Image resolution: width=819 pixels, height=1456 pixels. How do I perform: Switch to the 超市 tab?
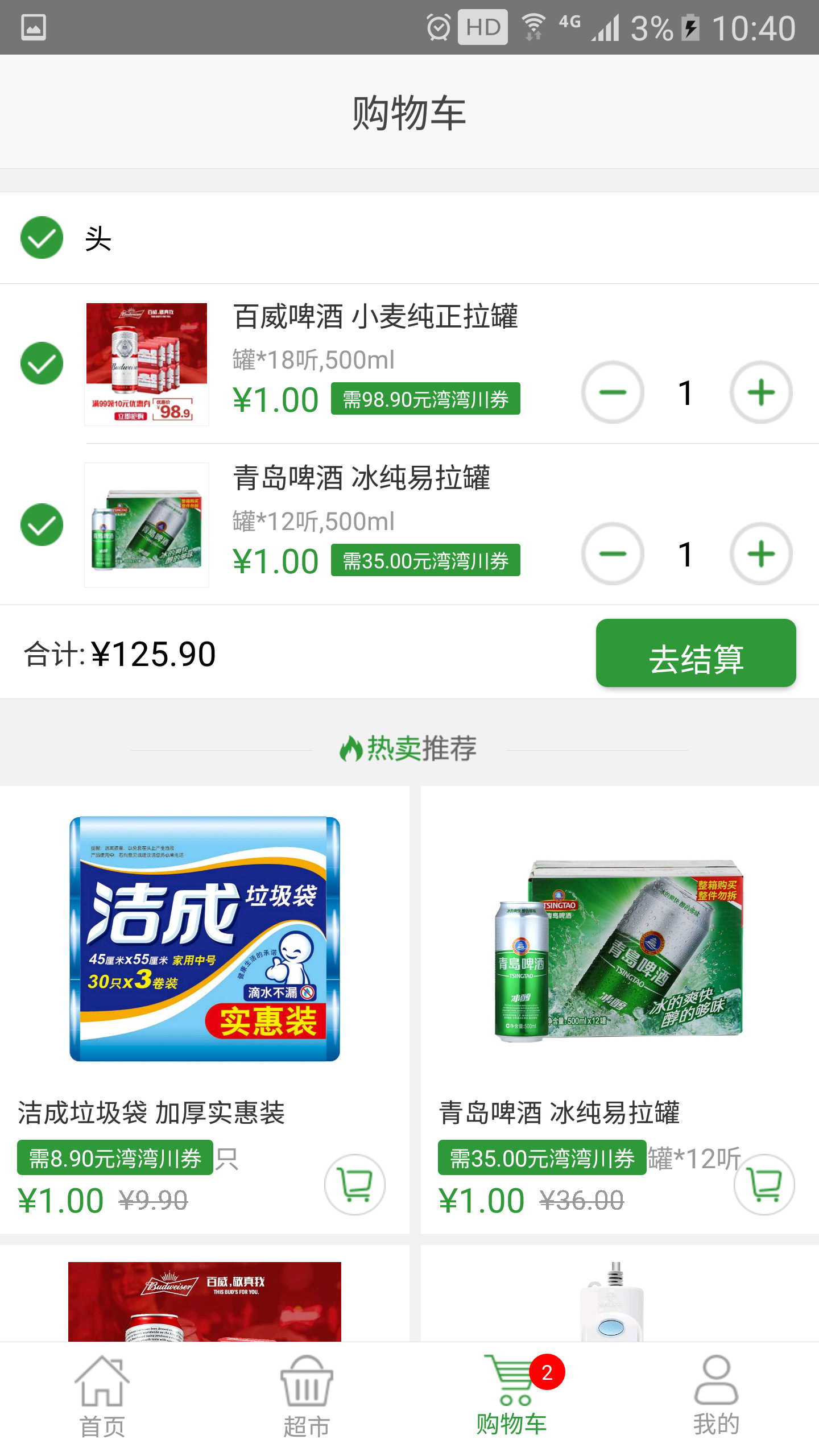307,1396
